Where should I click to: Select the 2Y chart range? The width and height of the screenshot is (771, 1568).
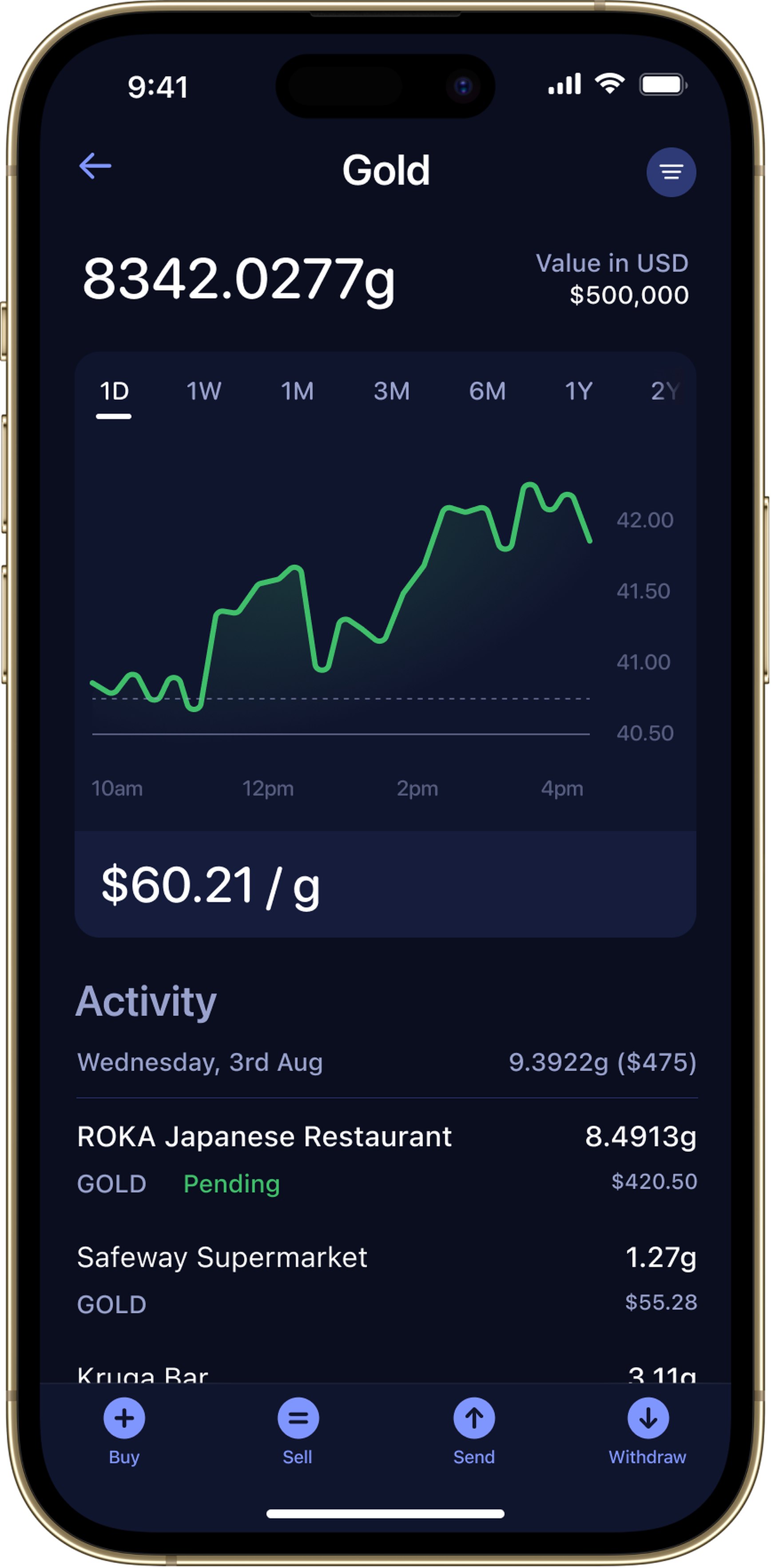[x=665, y=392]
